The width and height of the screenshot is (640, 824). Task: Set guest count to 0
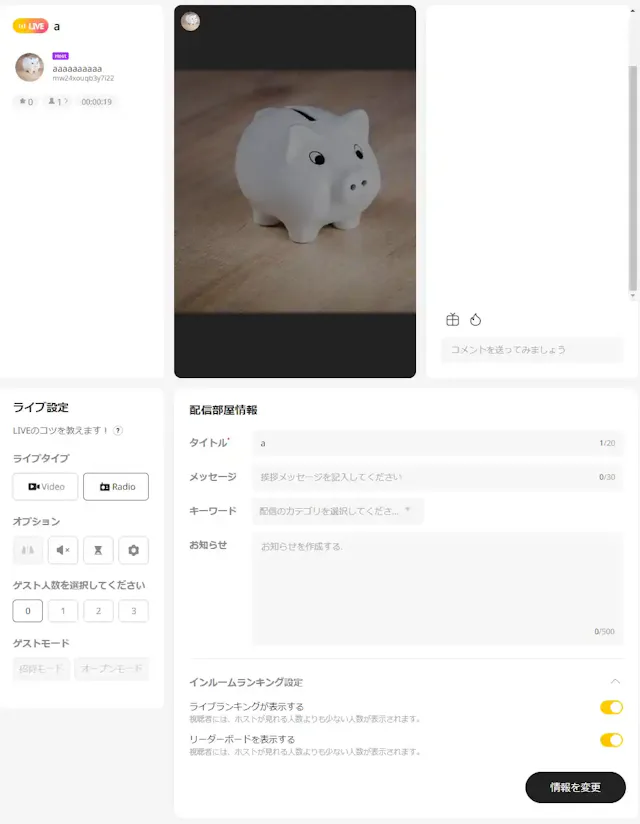coord(28,611)
